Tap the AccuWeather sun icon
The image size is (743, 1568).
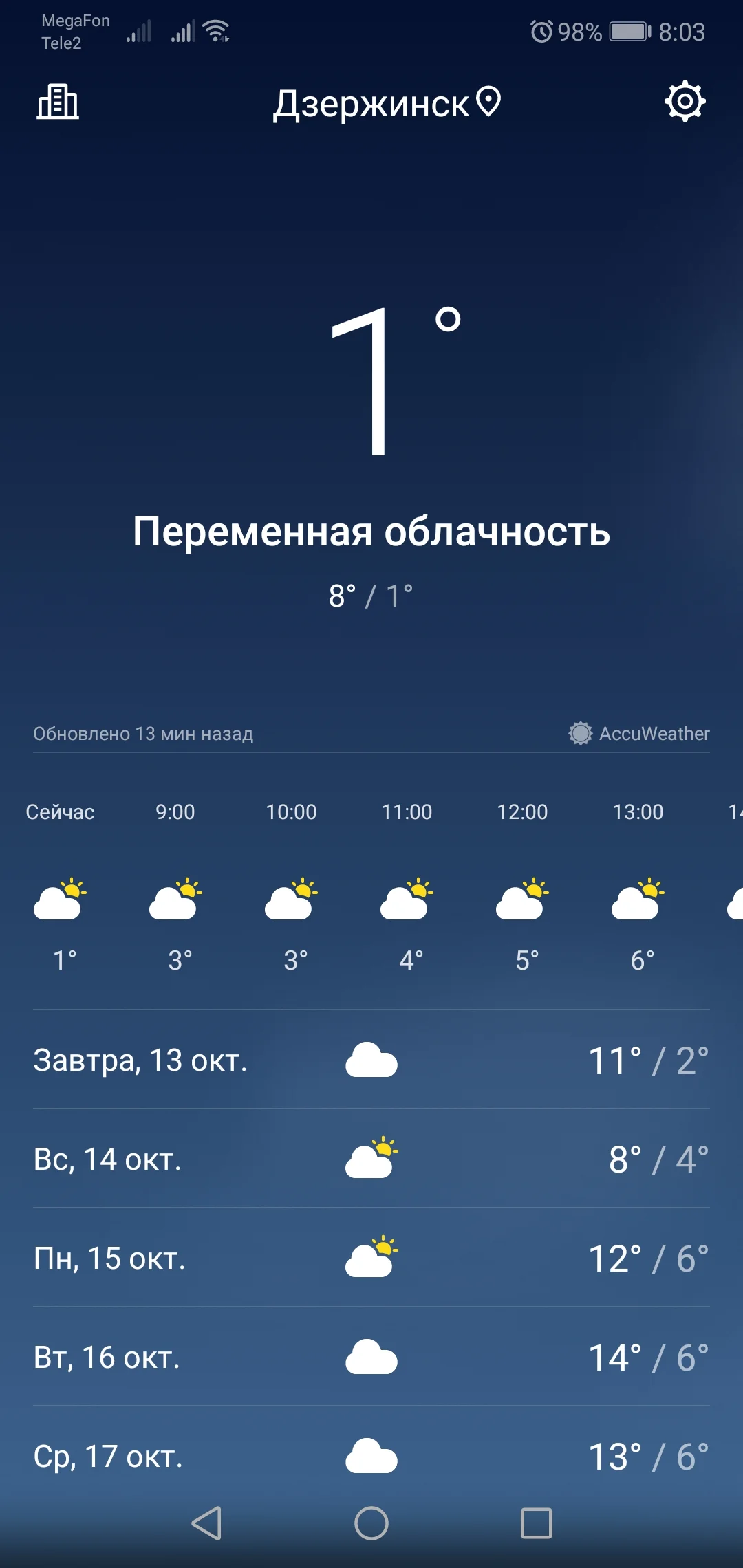point(580,734)
